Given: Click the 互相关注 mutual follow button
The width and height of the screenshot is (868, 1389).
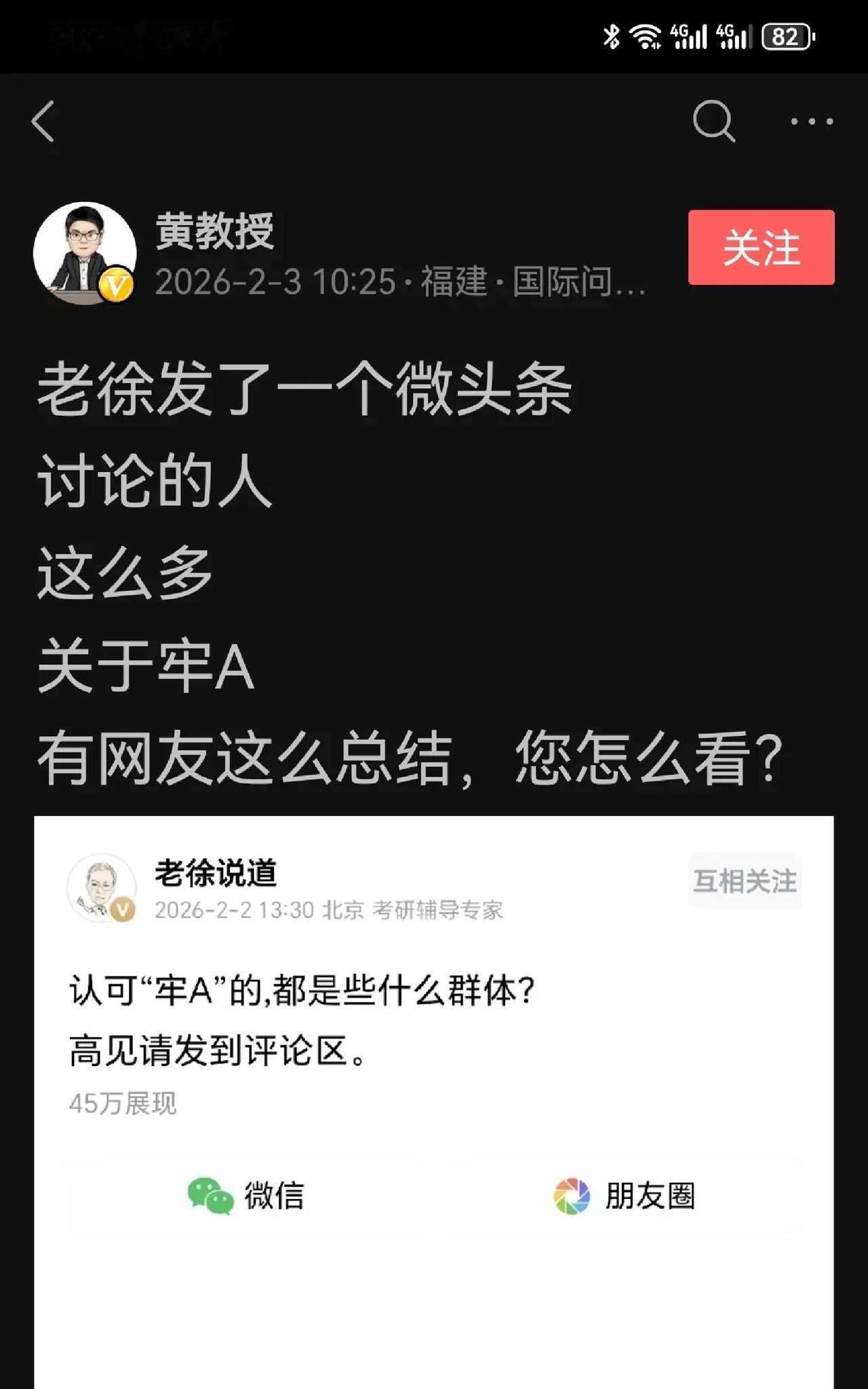Looking at the screenshot, I should [x=744, y=880].
